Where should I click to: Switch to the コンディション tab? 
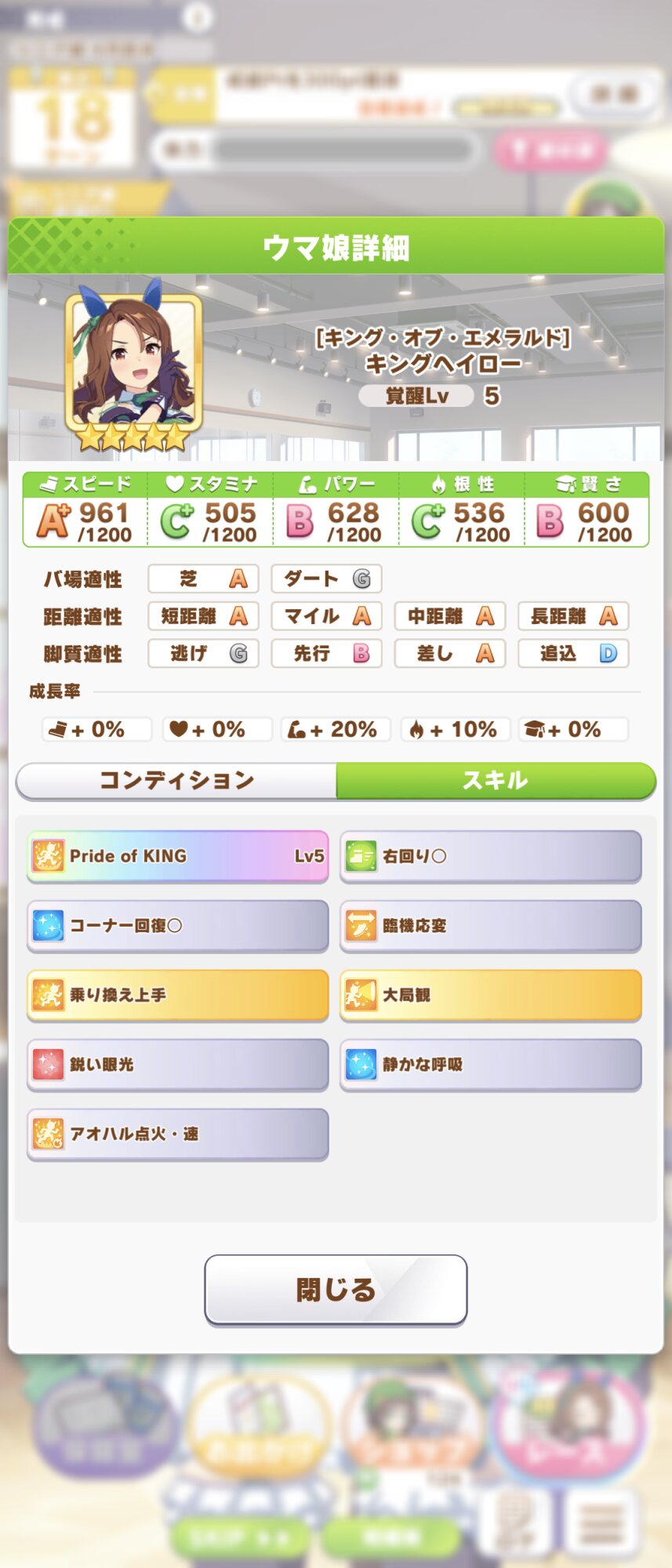click(x=176, y=780)
